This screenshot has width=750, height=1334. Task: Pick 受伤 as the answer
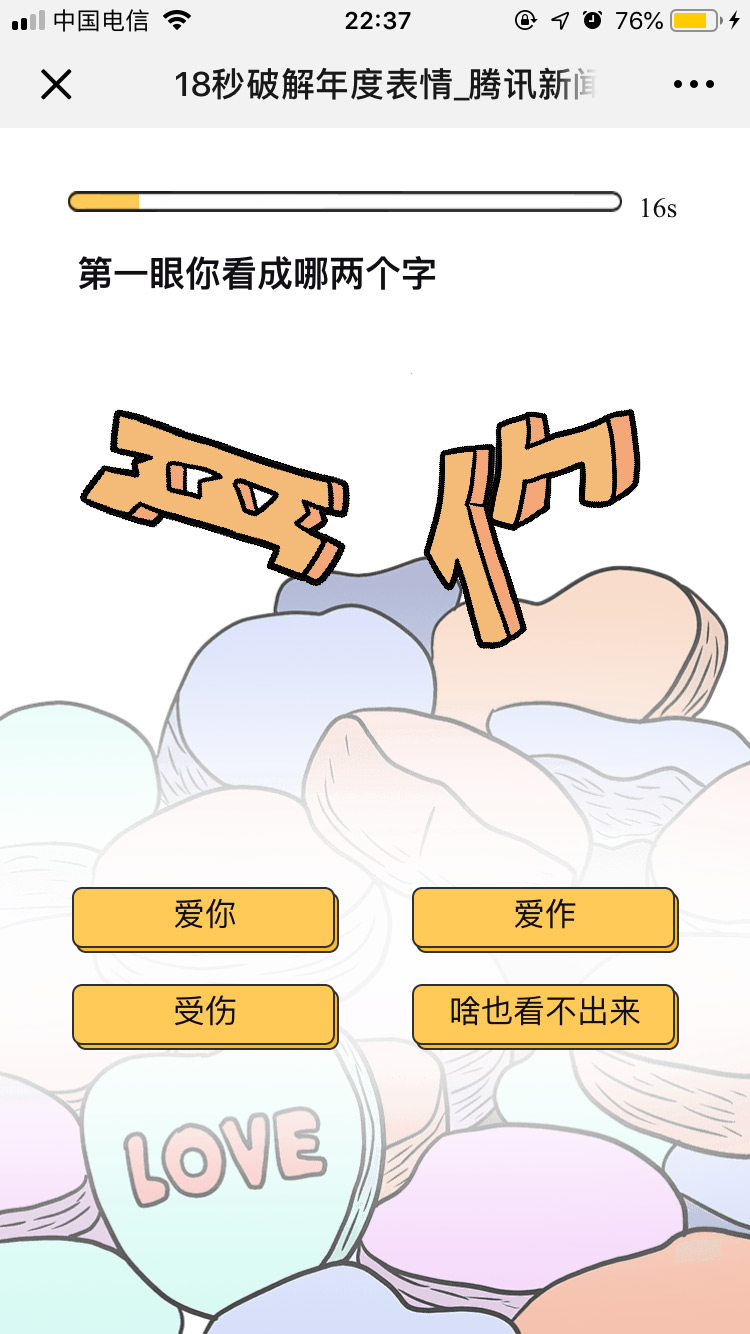click(204, 1012)
